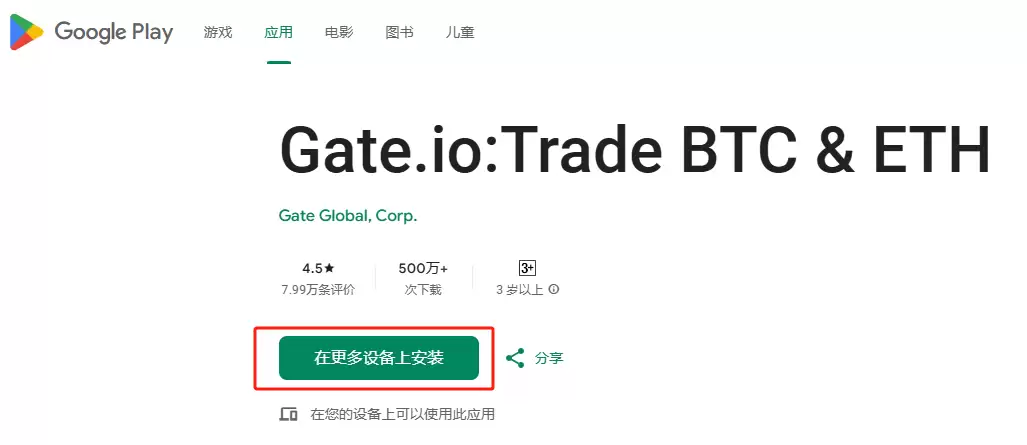Open developer Gate Global, Corp. page
Viewport: 1027px width, 445px height.
pos(348,216)
